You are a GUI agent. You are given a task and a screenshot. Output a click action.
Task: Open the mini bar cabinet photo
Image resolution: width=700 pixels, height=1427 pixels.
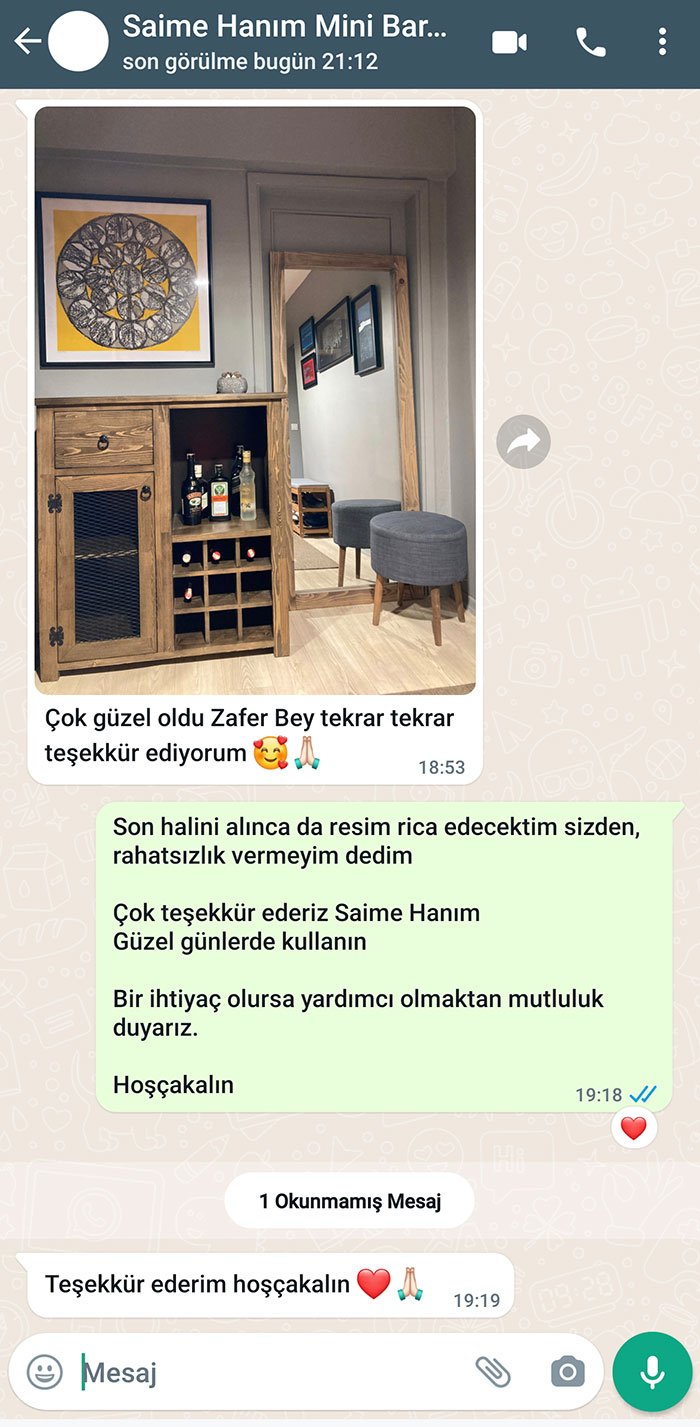pyautogui.click(x=255, y=400)
